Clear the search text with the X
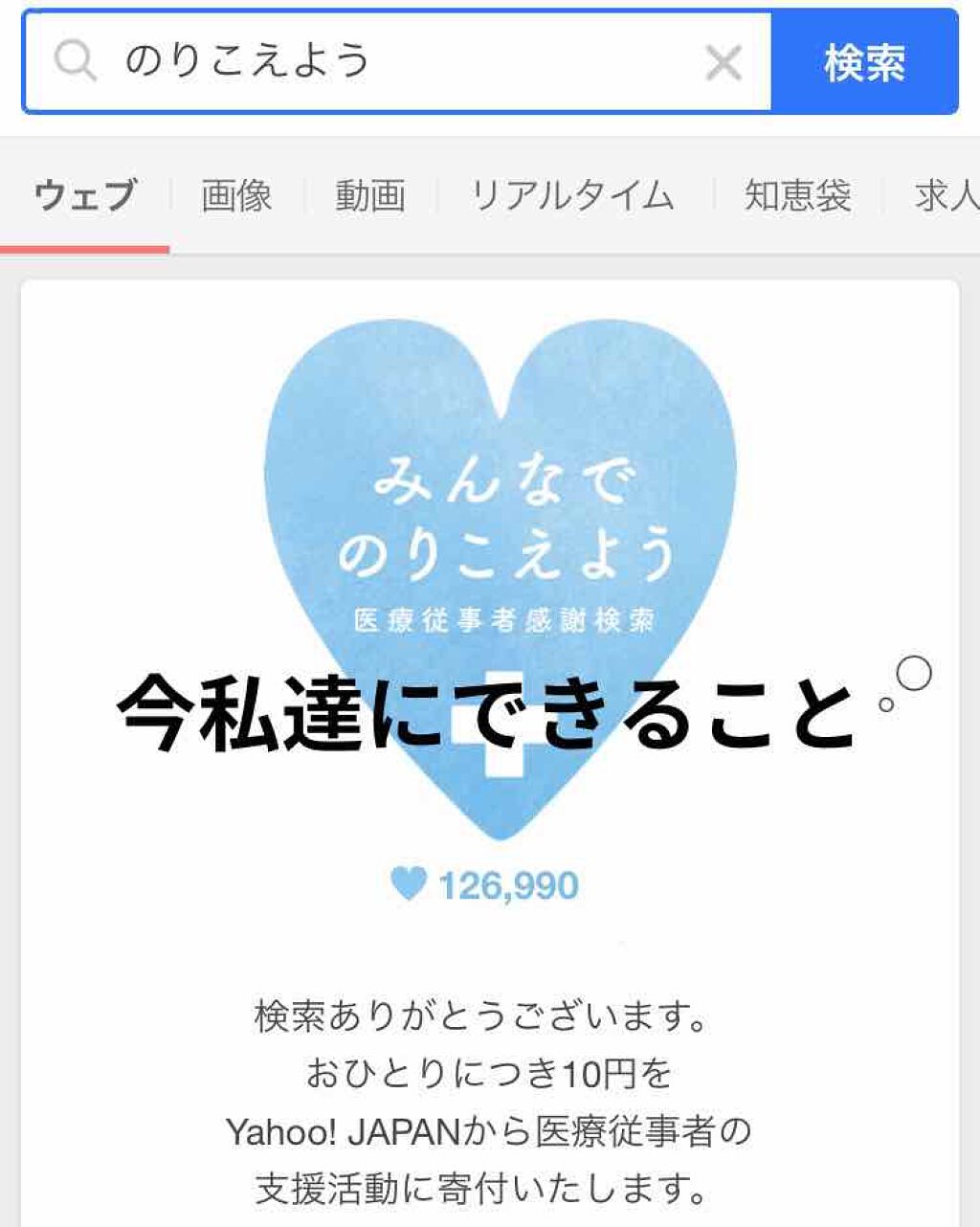This screenshot has width=980, height=1227. (x=724, y=63)
